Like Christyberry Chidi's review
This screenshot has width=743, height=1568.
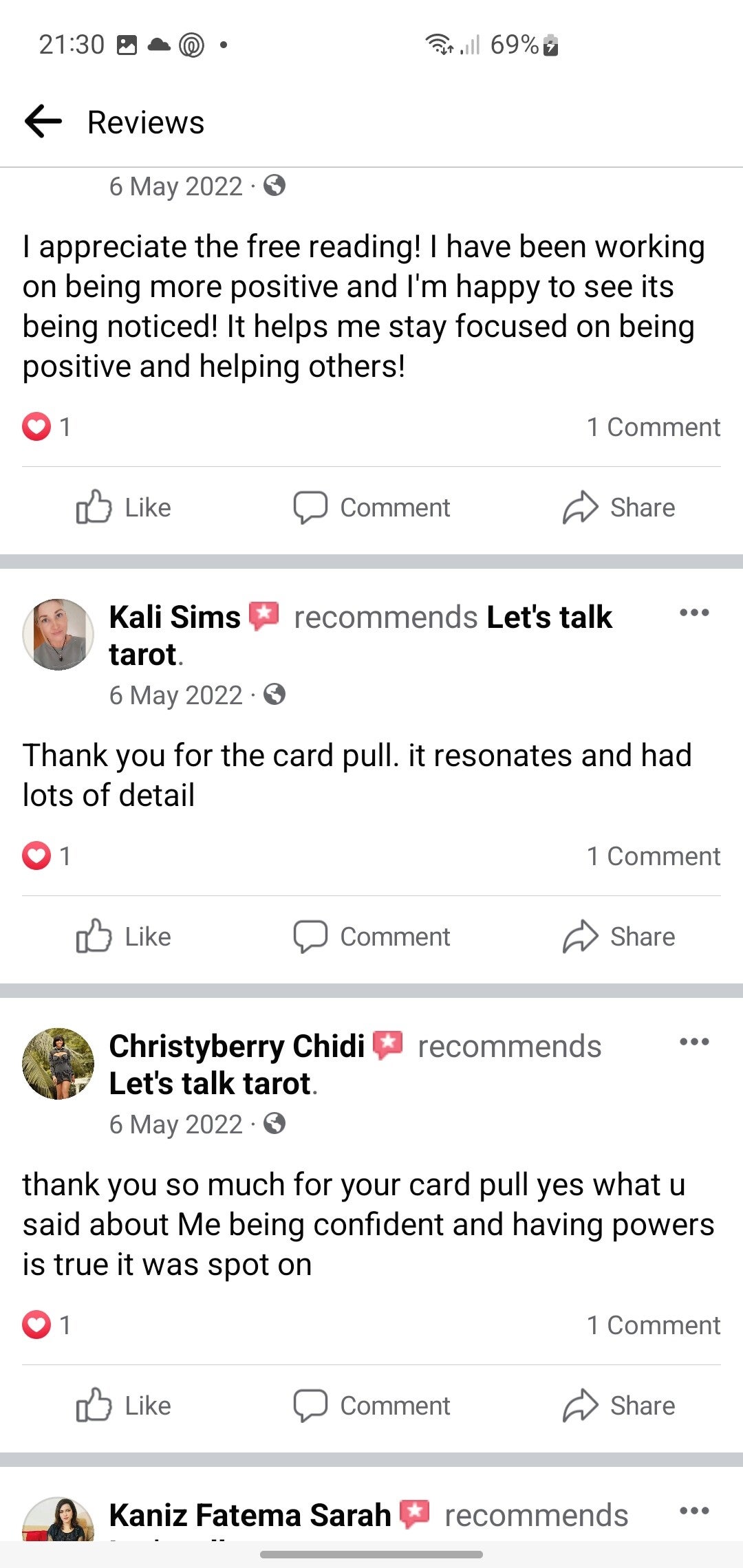tap(124, 1406)
